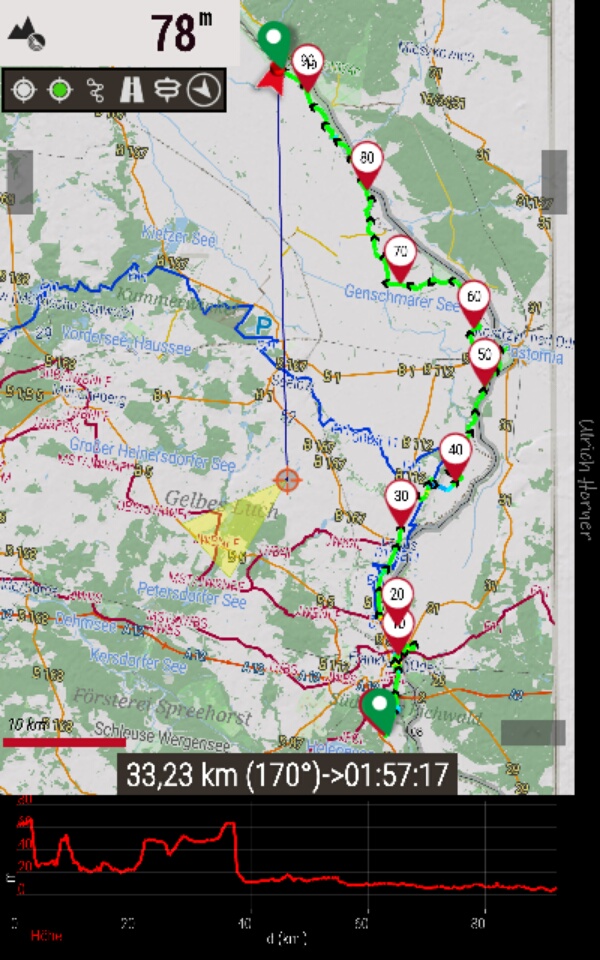This screenshot has width=600, height=960.
Task: Open the signpost waypoints icon
Action: pos(167,90)
